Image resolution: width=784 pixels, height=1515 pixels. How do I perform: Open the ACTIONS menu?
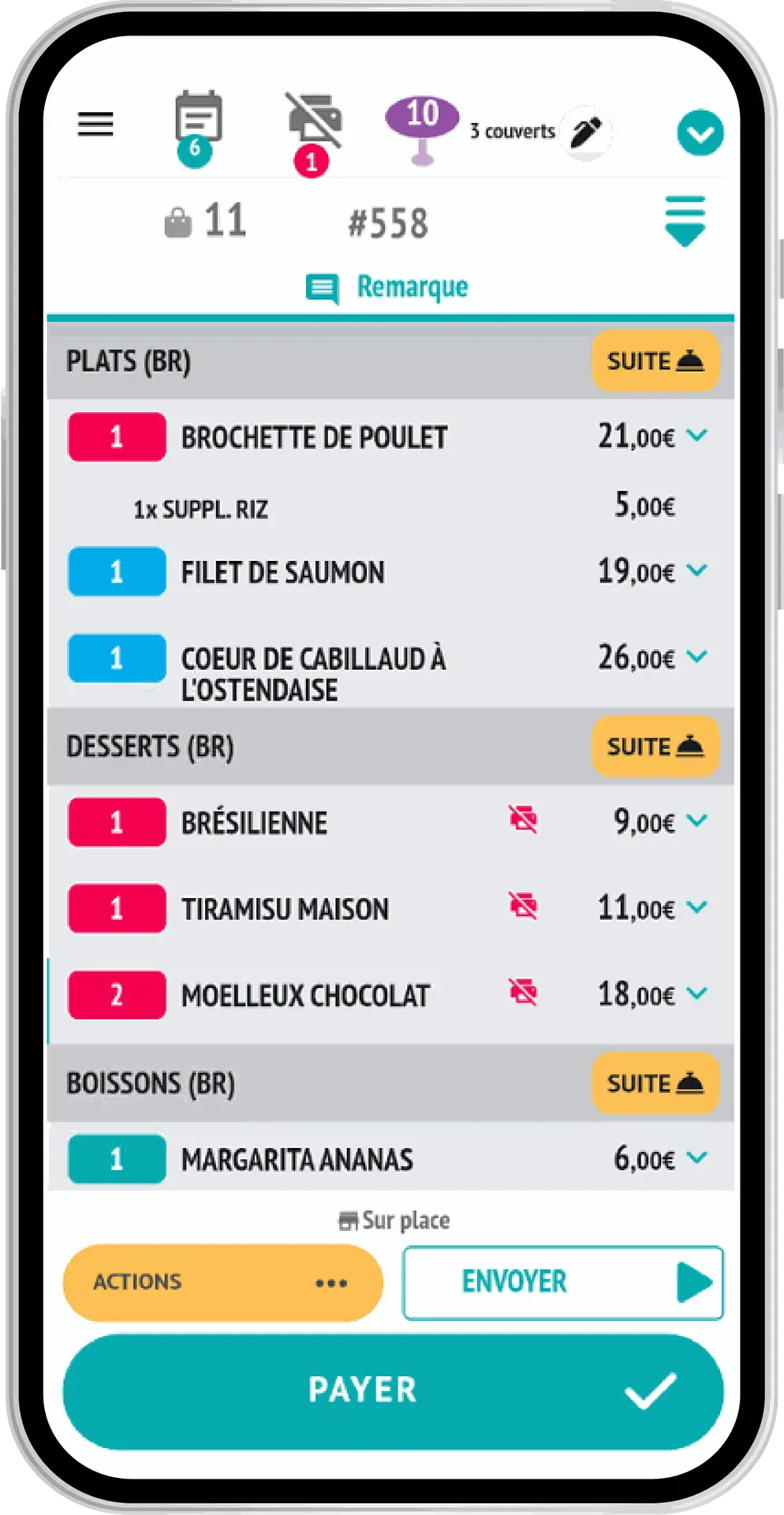pyautogui.click(x=222, y=1282)
